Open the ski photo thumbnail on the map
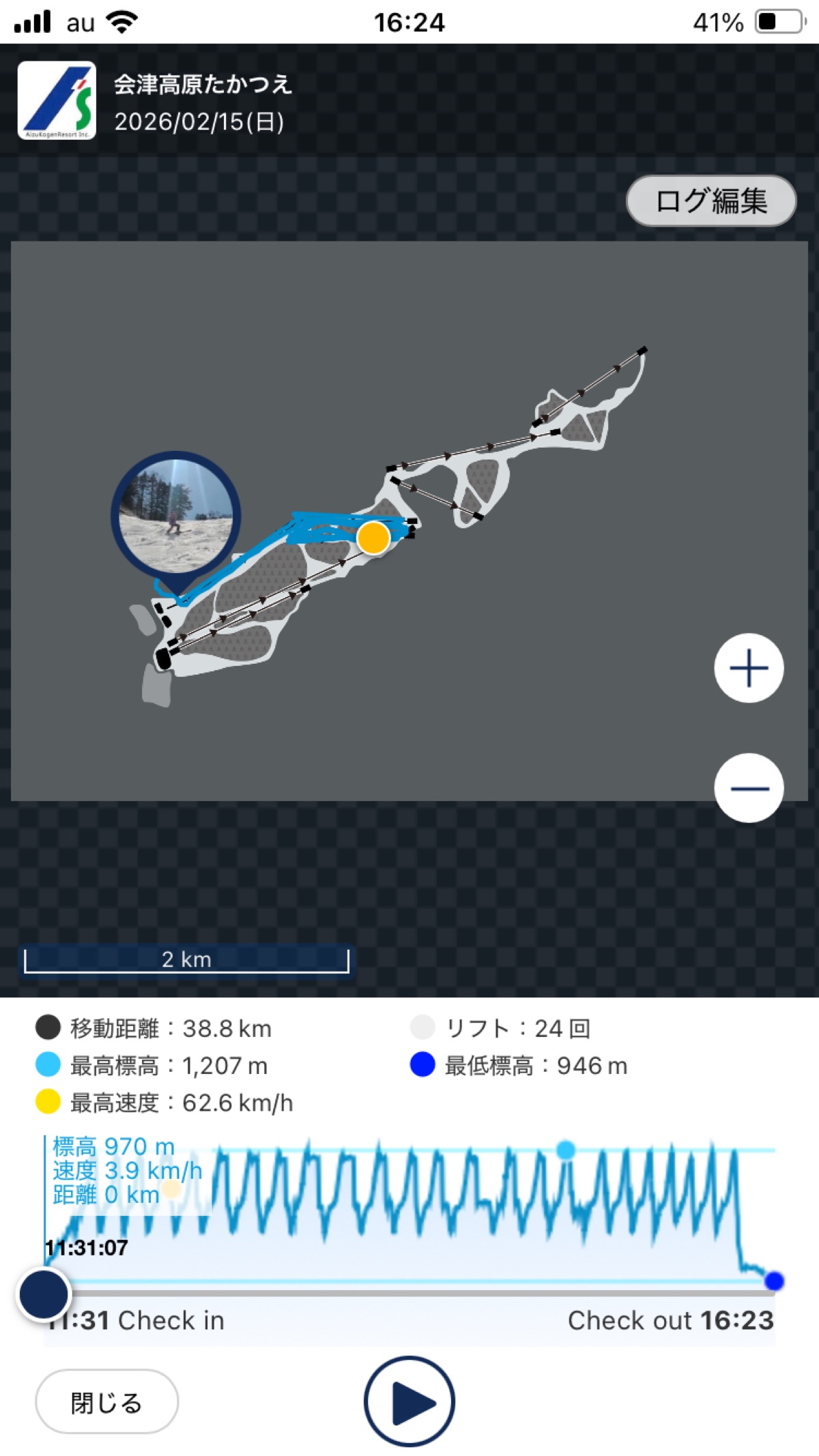Screen dimensions: 819x1456 [x=176, y=512]
